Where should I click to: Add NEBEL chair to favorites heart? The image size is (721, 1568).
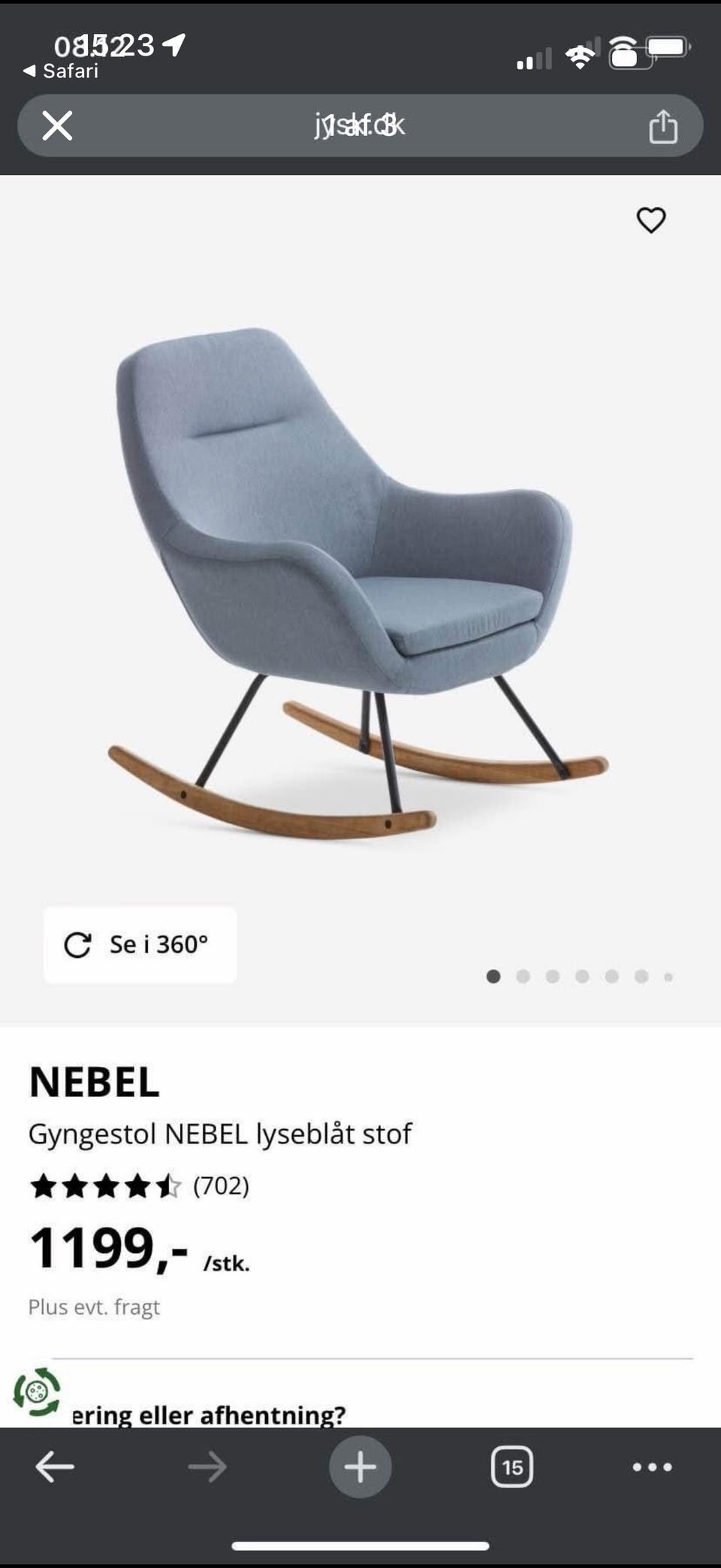tap(651, 220)
